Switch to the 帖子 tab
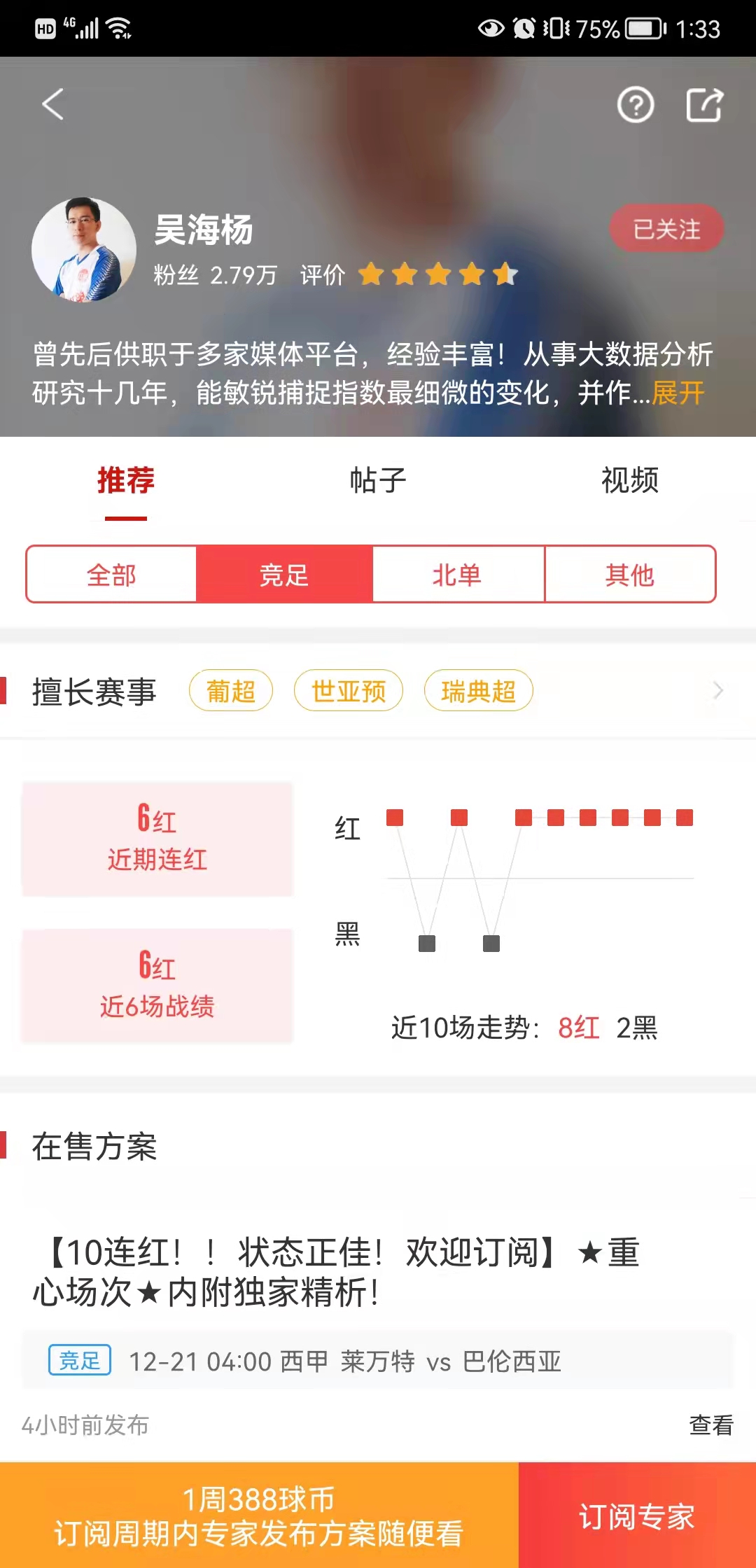756x1568 pixels. point(378,481)
